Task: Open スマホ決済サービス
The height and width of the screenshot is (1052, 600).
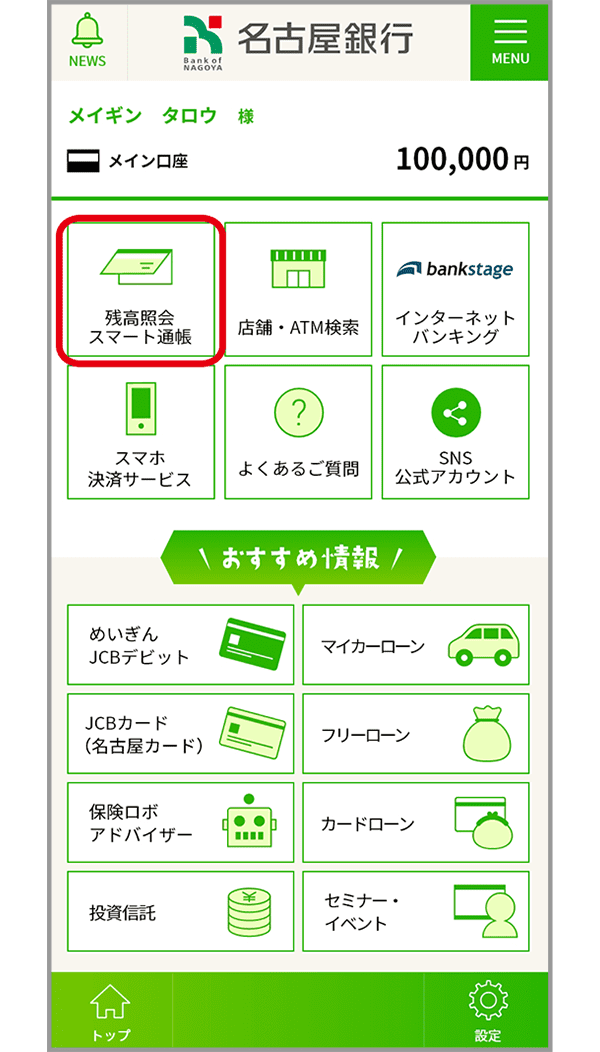Action: 141,432
